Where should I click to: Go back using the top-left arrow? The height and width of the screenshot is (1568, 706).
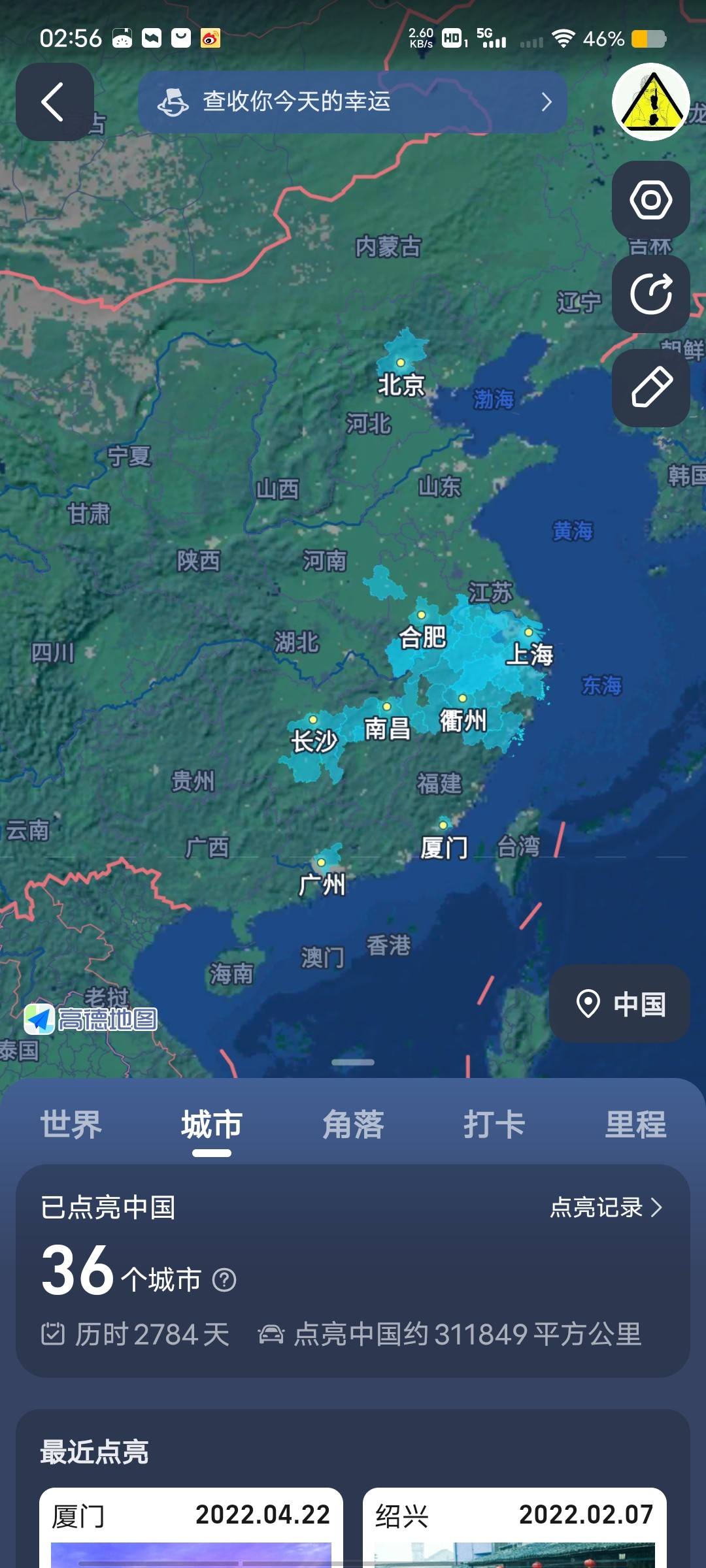click(55, 102)
